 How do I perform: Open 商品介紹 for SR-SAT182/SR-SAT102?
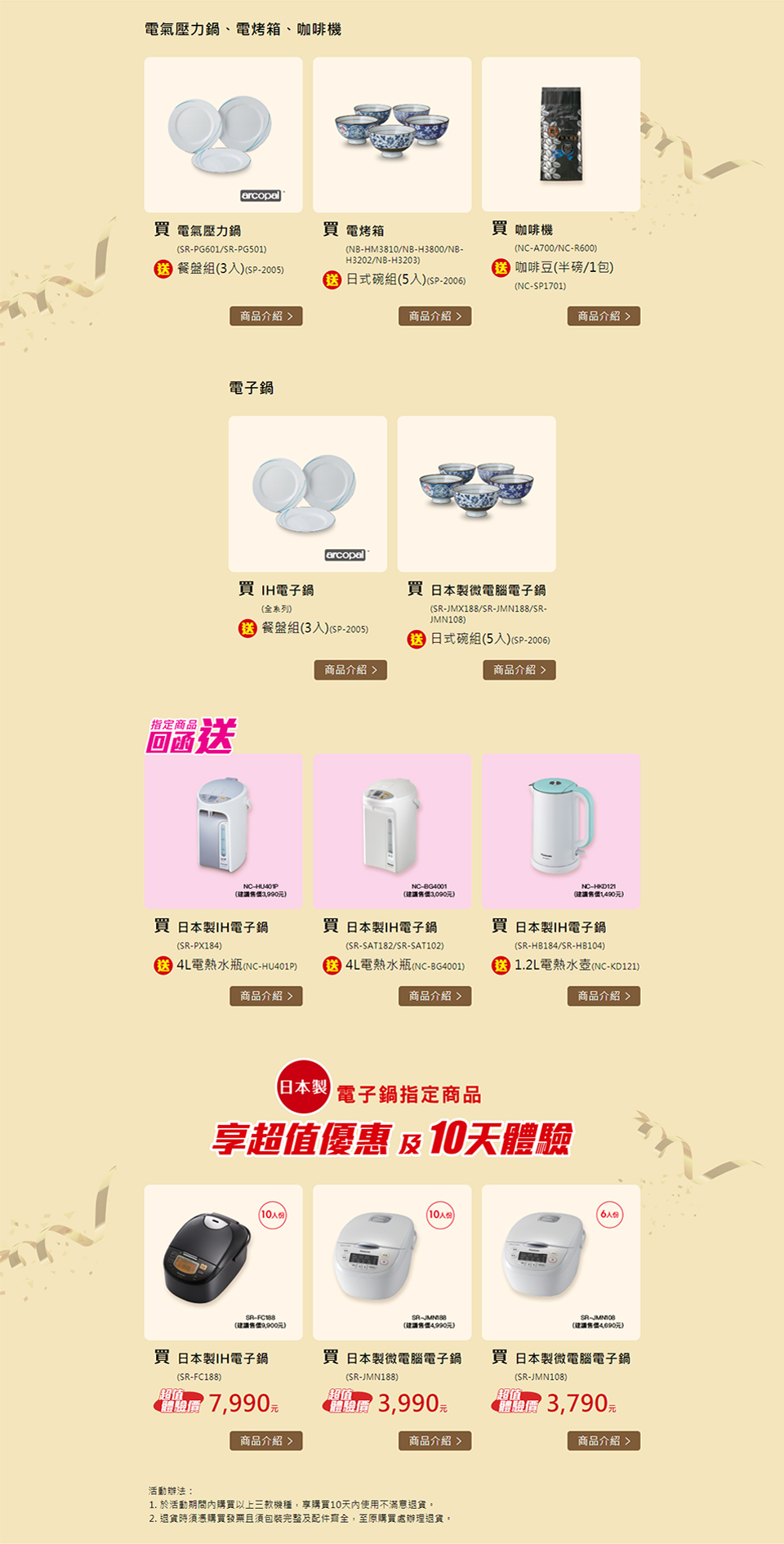434,996
